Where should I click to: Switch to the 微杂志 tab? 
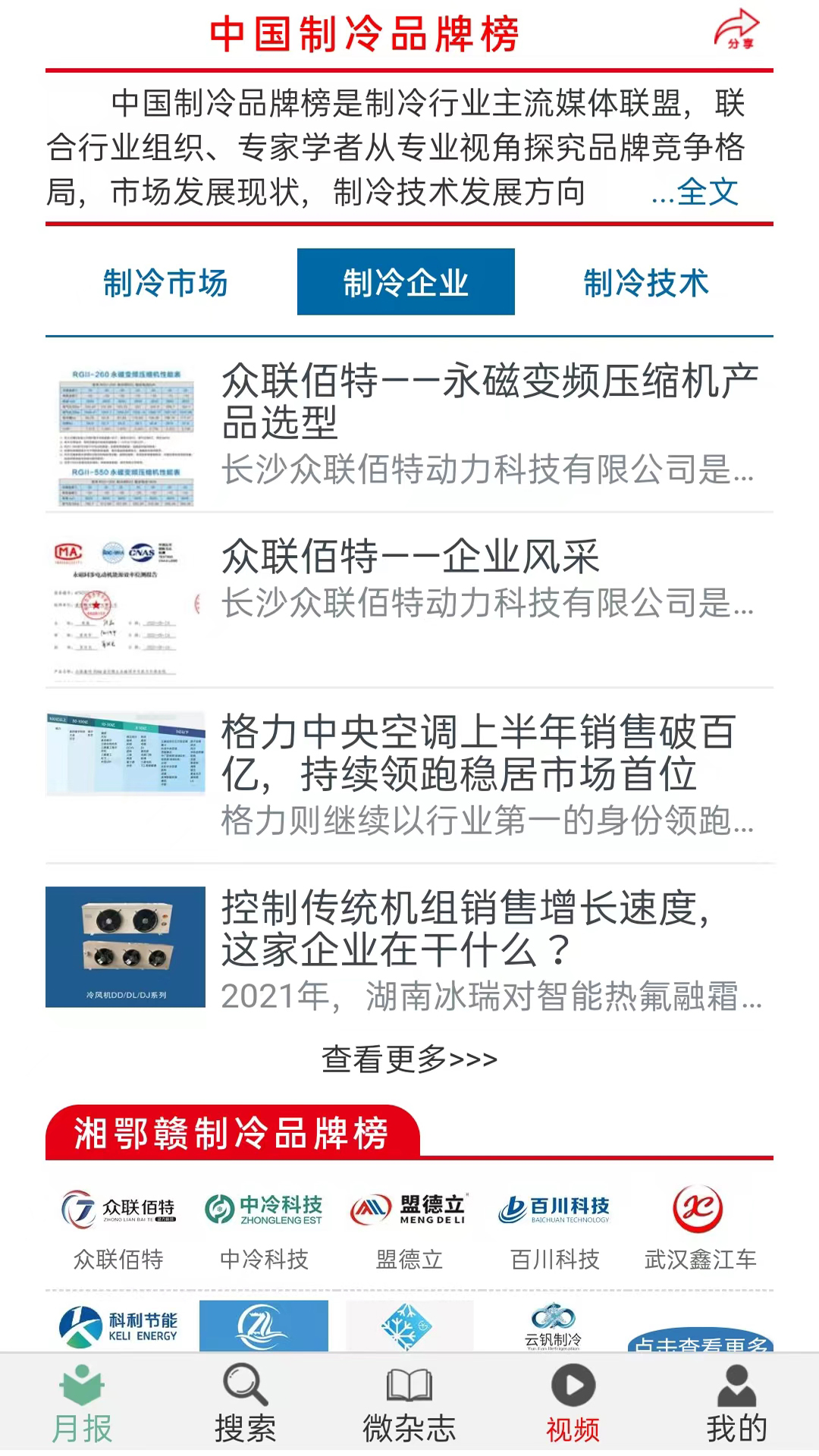409,1404
